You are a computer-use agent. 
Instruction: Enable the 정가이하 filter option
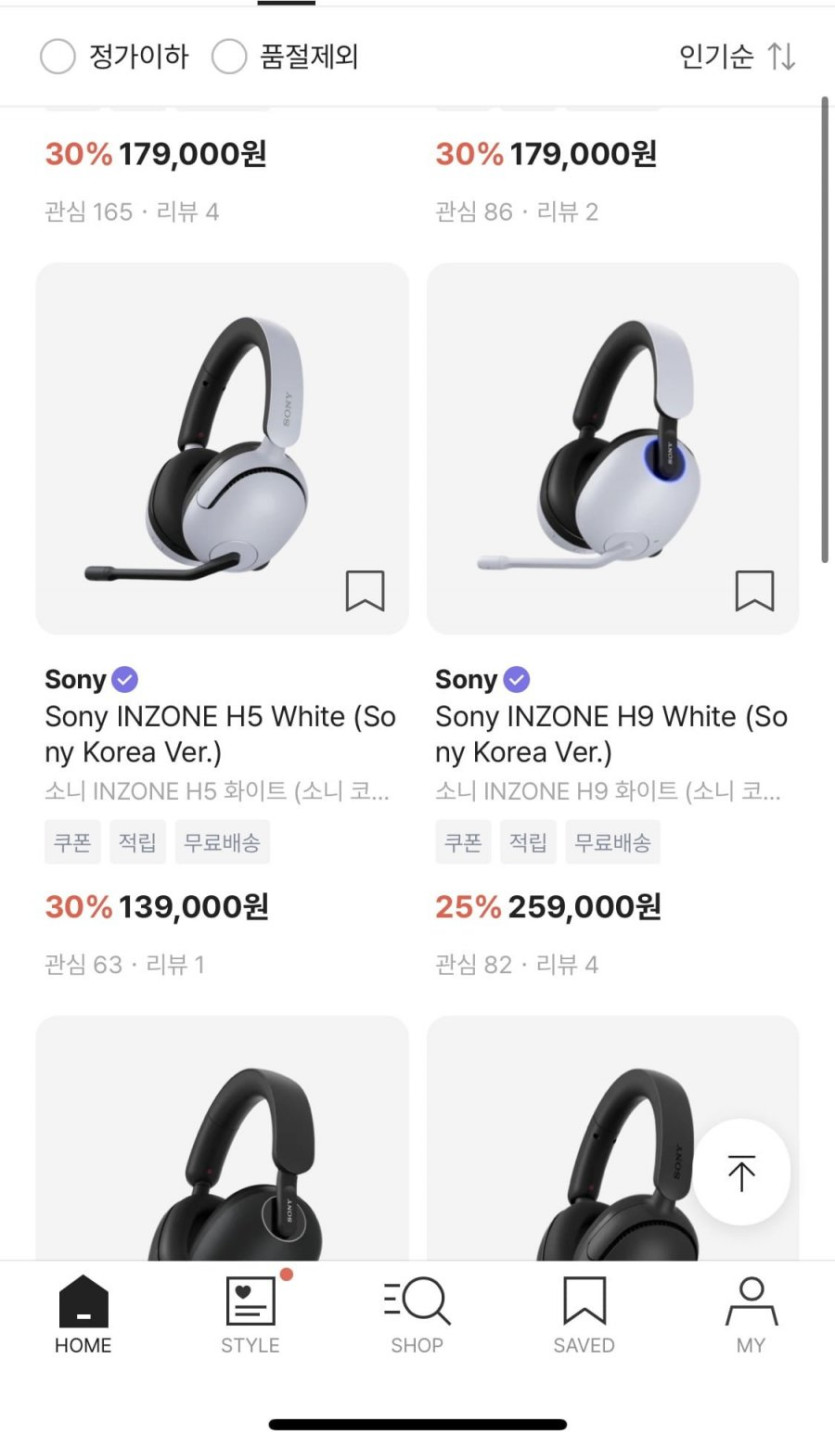click(58, 57)
